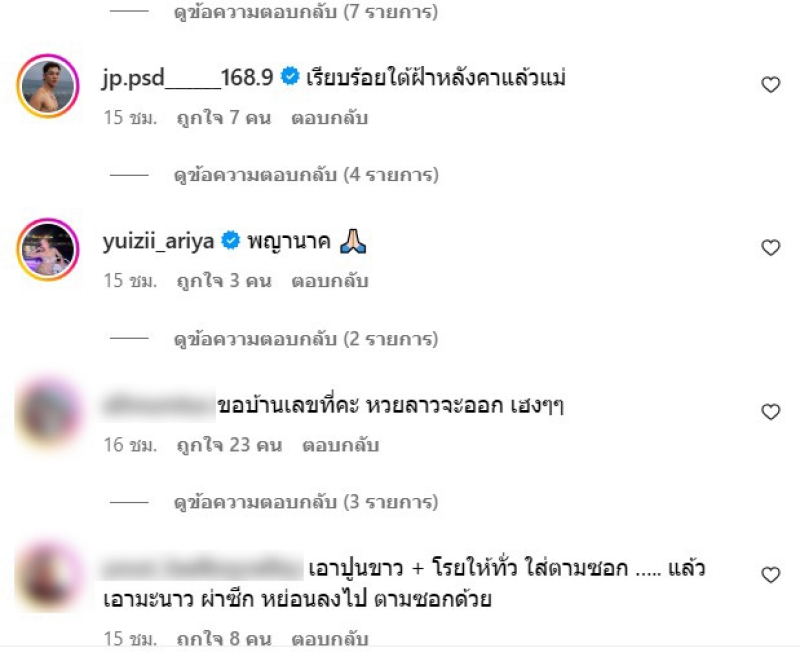The height and width of the screenshot is (661, 800).
Task: See 23 likes on ขอบ้านเลขที่ comment
Action: click(x=229, y=445)
